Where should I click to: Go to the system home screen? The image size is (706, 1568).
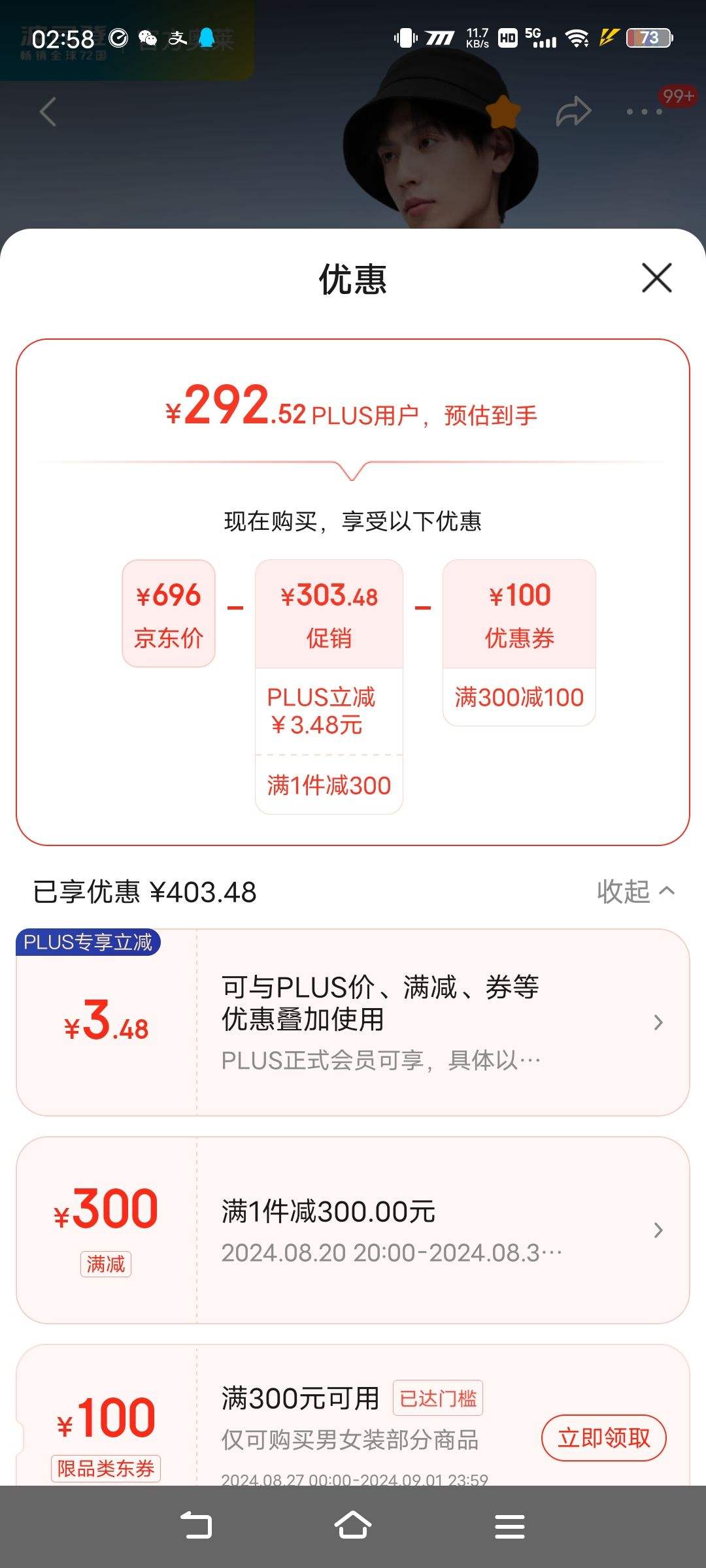(x=353, y=1527)
